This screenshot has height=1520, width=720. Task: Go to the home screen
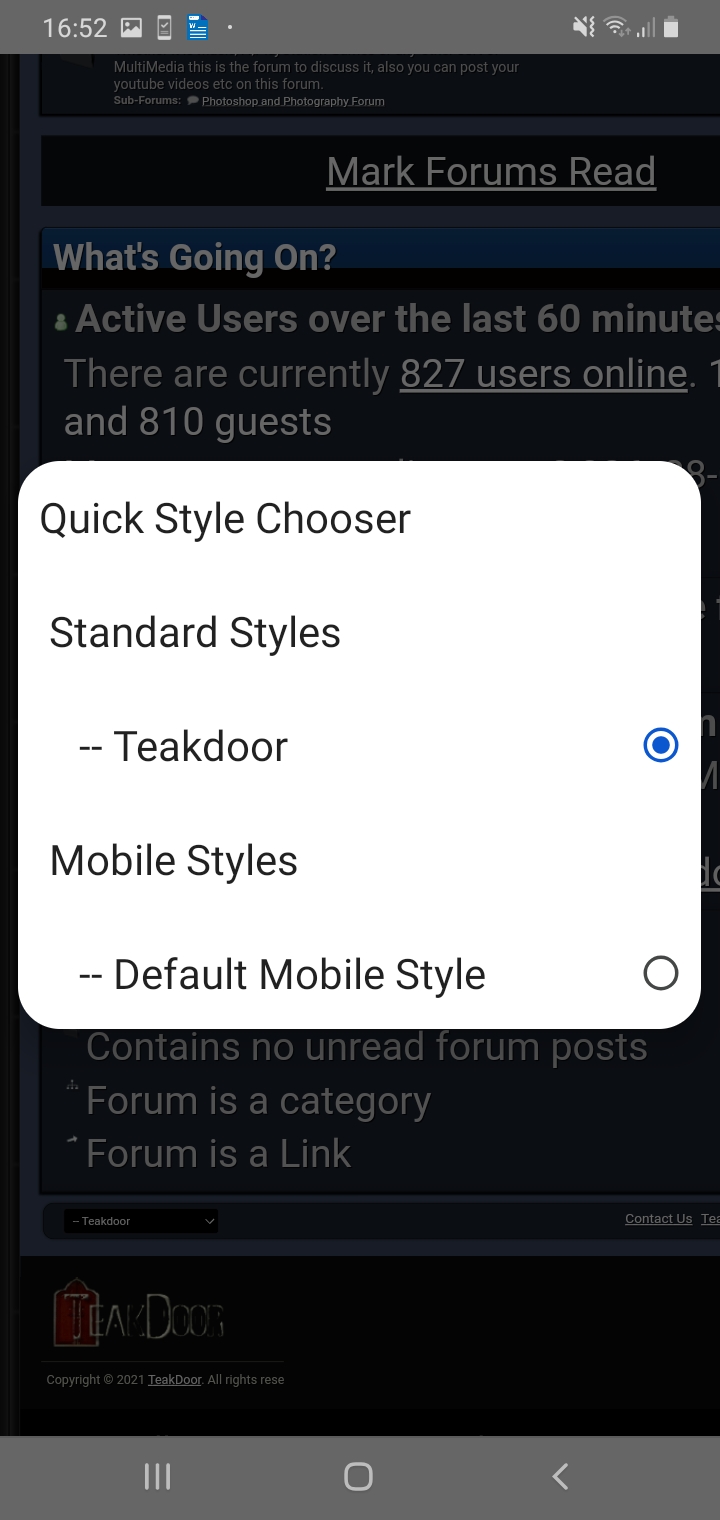tap(358, 1476)
